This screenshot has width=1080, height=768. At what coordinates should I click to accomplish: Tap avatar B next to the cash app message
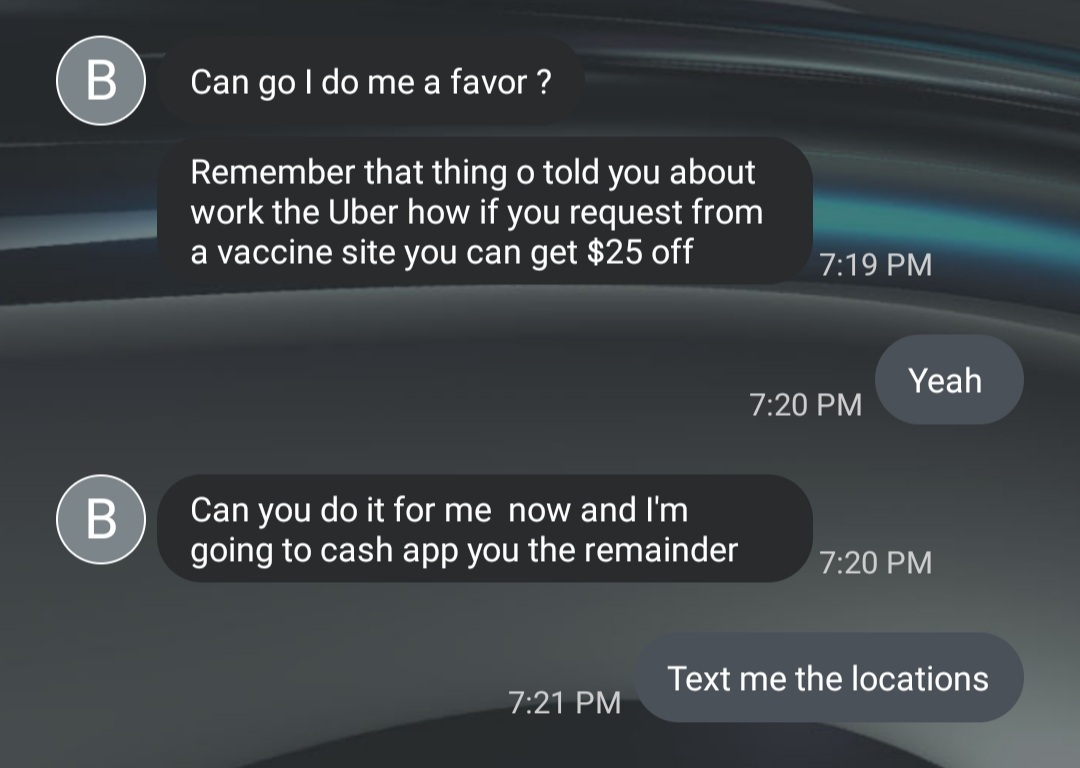pyautogui.click(x=101, y=518)
